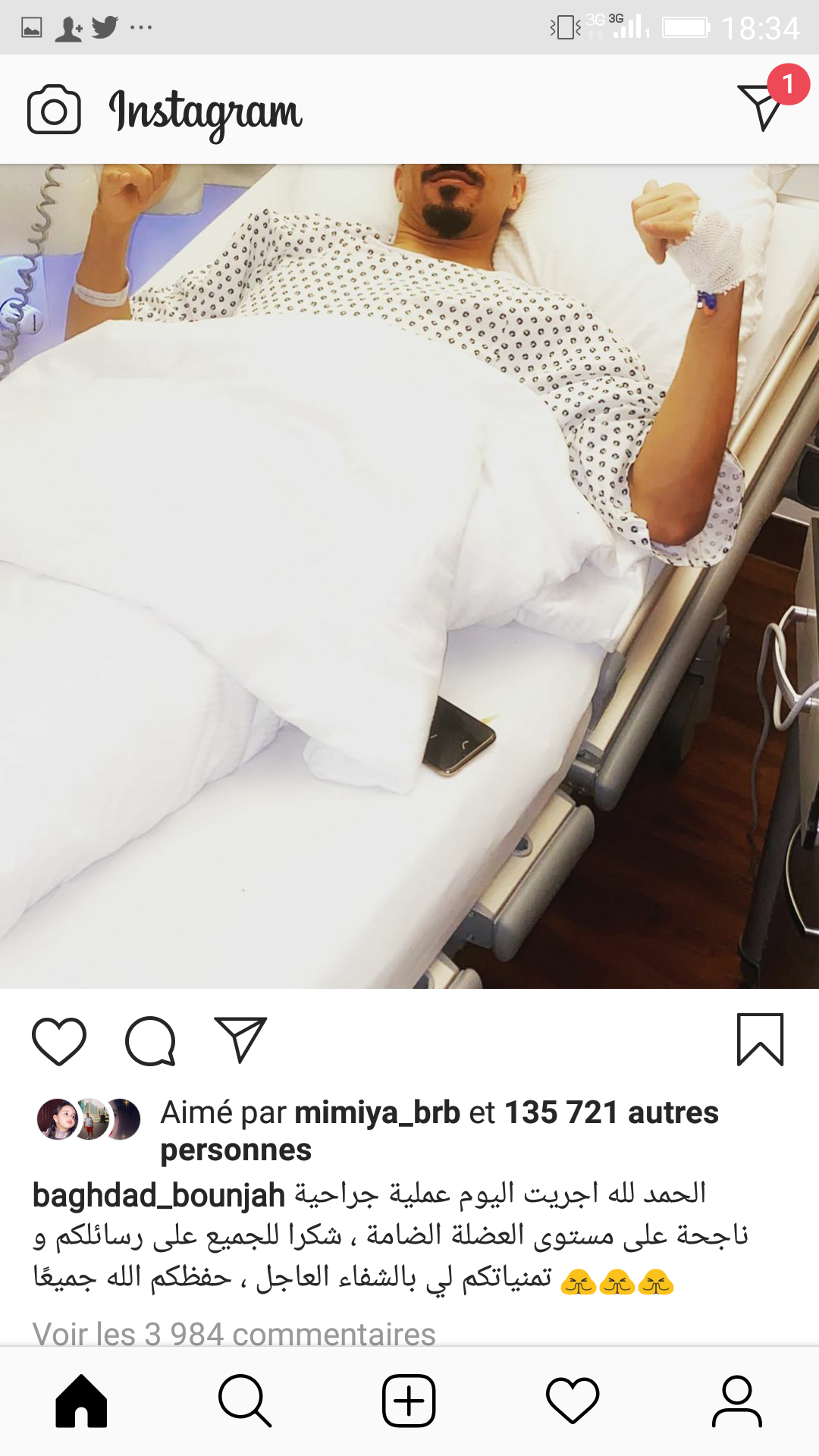Image resolution: width=819 pixels, height=1456 pixels.
Task: Open the Instagram camera
Action: tap(54, 110)
